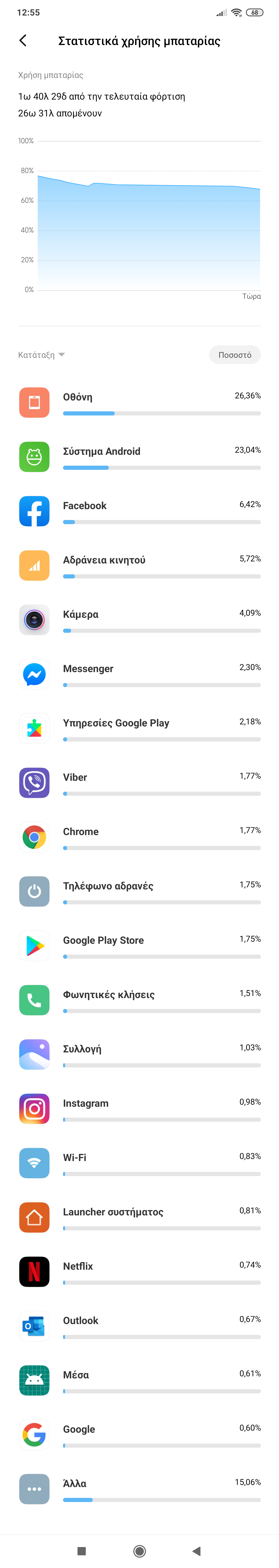Open Google Play Store usage entry
Image resolution: width=279 pixels, height=1568 pixels.
pyautogui.click(x=140, y=945)
